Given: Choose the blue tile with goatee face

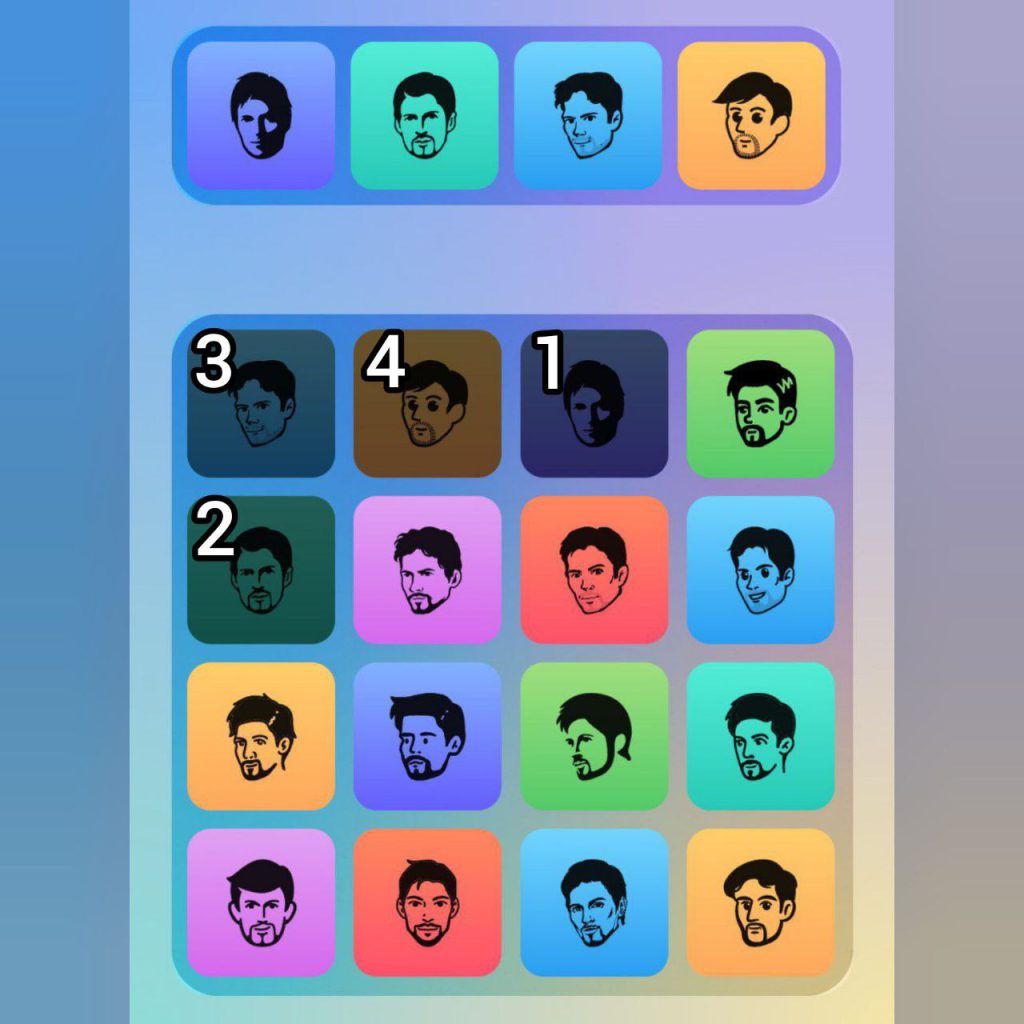Looking at the screenshot, I should 594,902.
